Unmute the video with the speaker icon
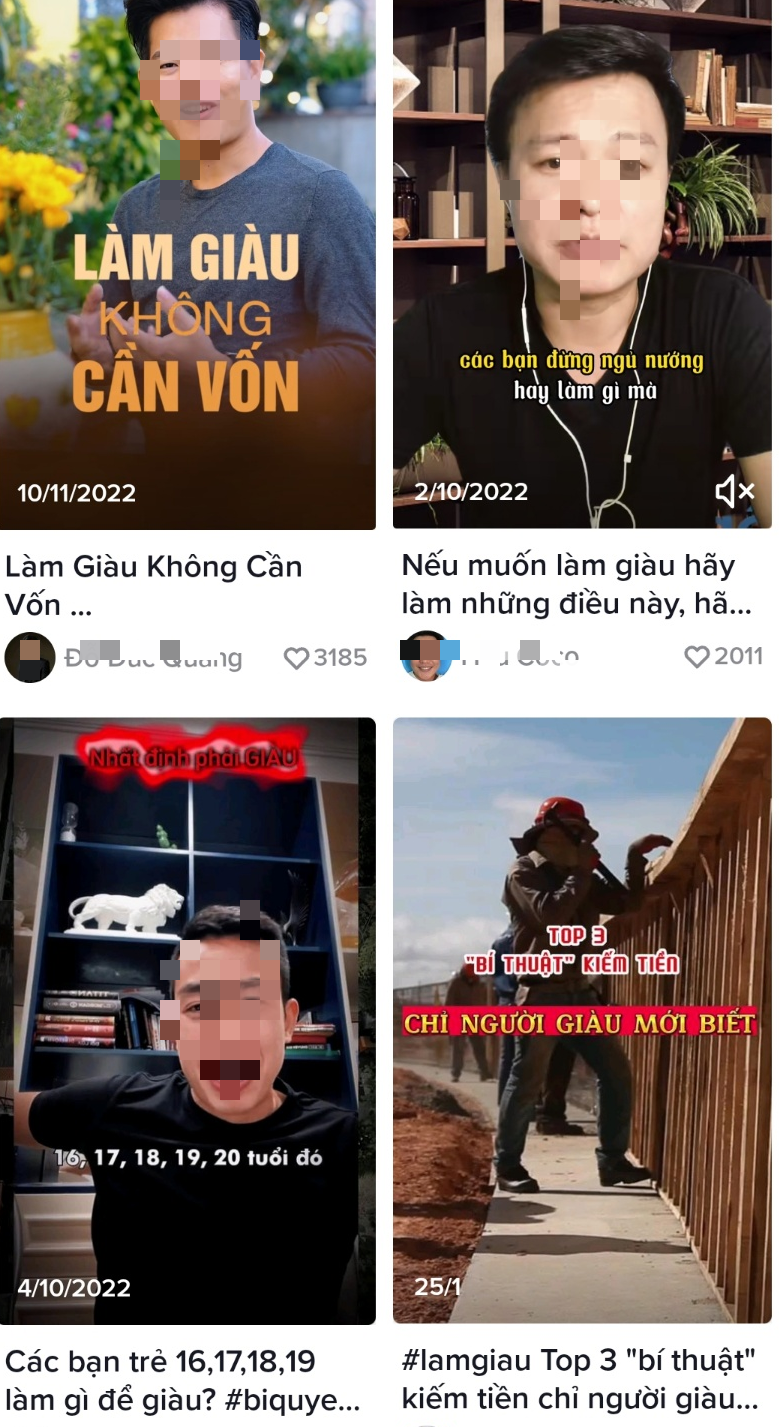 point(735,491)
